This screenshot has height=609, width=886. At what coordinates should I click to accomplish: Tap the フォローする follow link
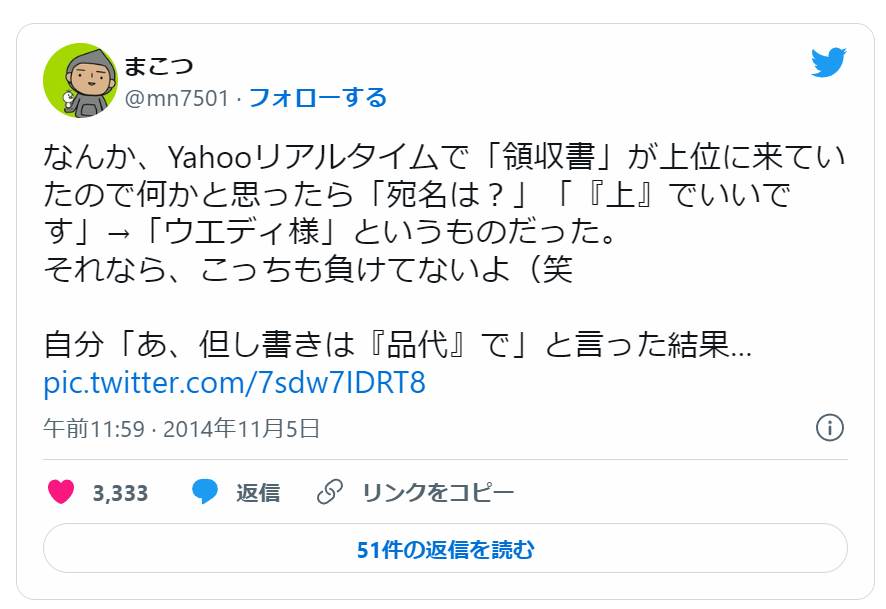point(317,98)
